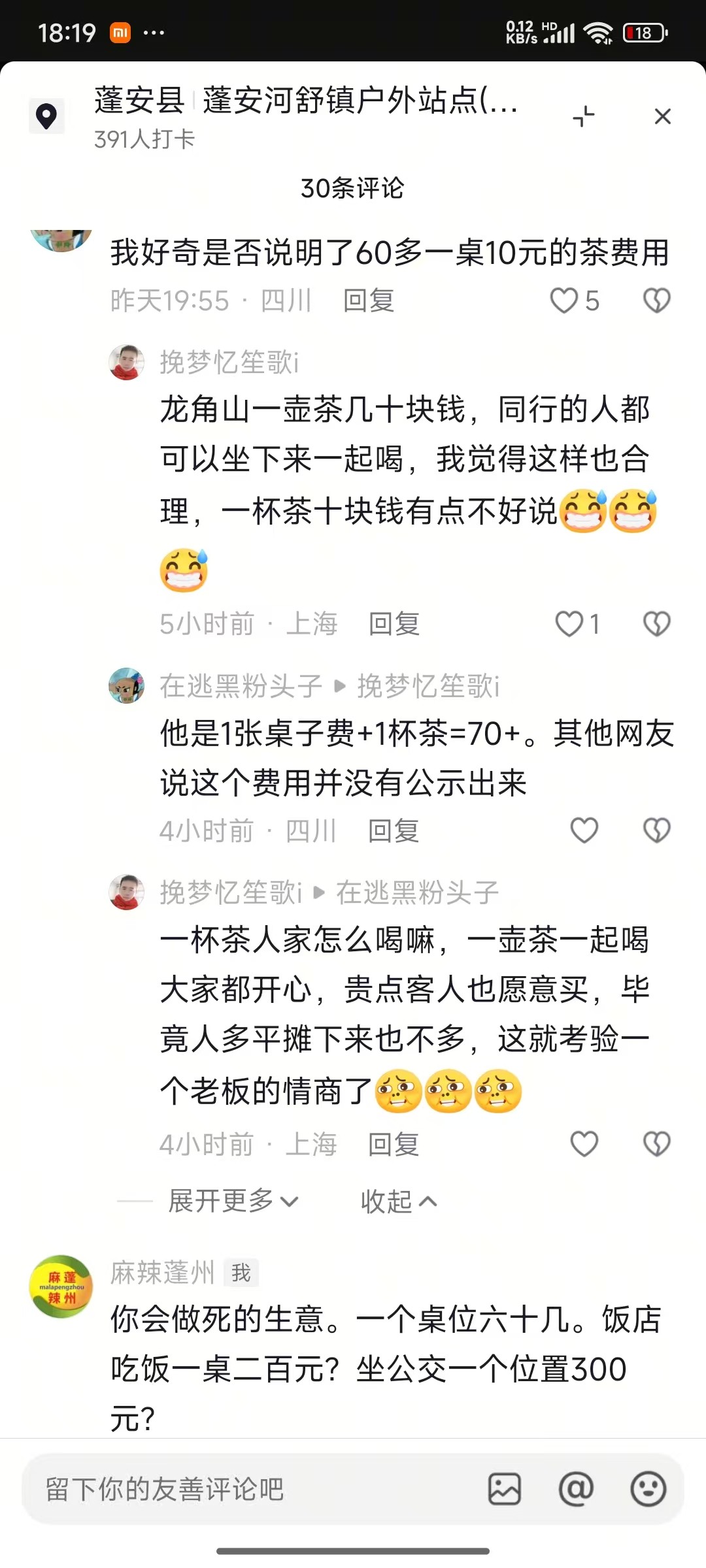Expand more replies with 展开更多

coord(233,1201)
